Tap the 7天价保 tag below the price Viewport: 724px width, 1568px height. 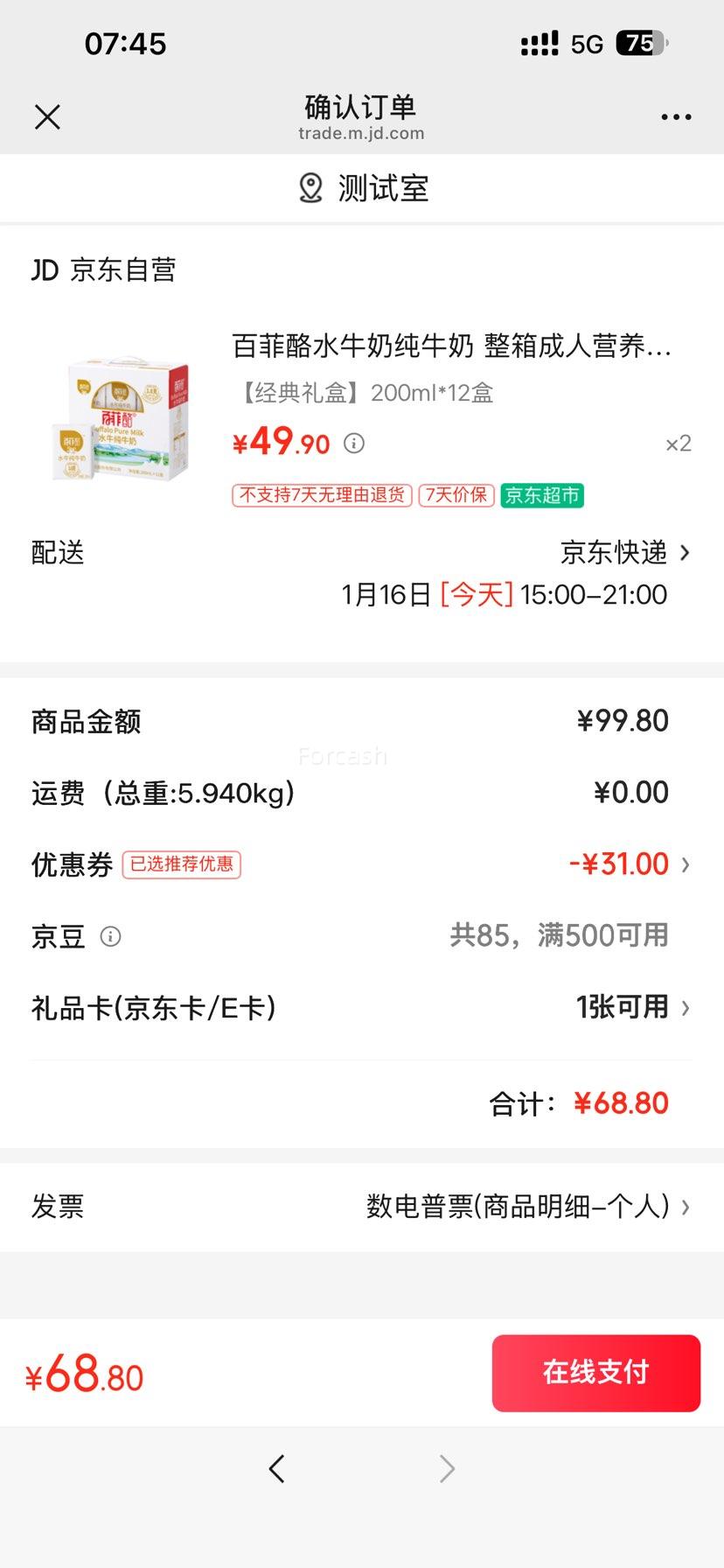(456, 495)
